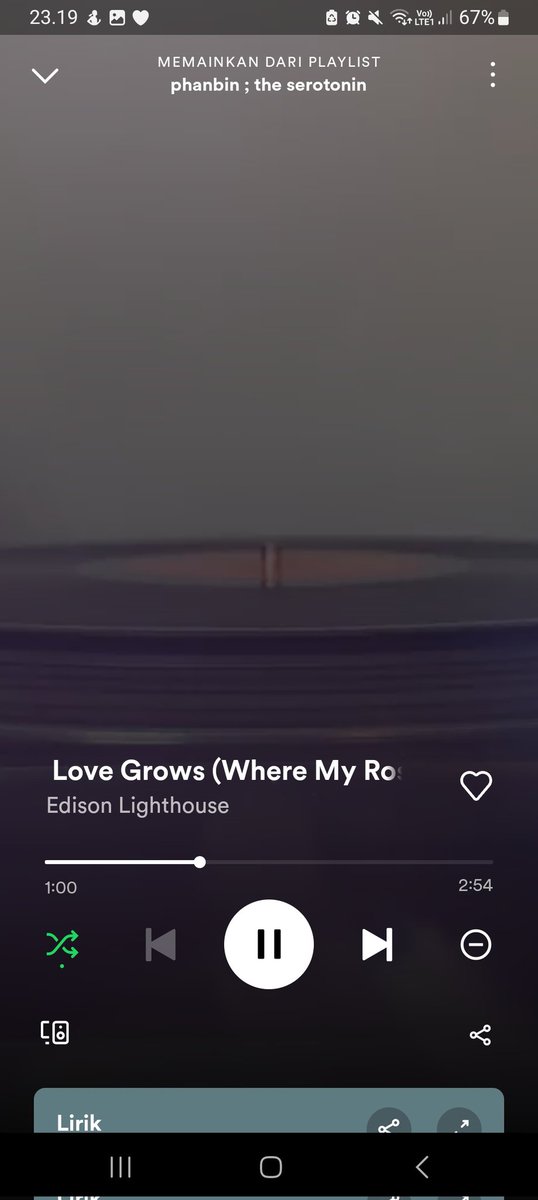Pause the current song
Screen dimensions: 538x1200
coord(269,945)
